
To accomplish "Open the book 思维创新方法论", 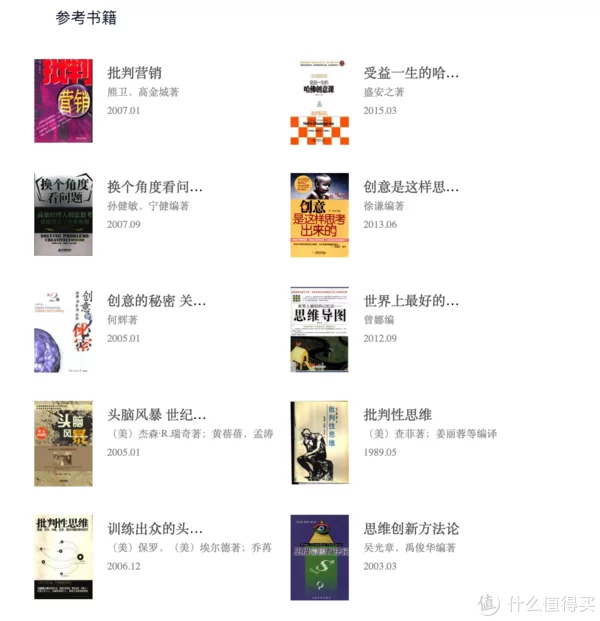I will point(411,529).
